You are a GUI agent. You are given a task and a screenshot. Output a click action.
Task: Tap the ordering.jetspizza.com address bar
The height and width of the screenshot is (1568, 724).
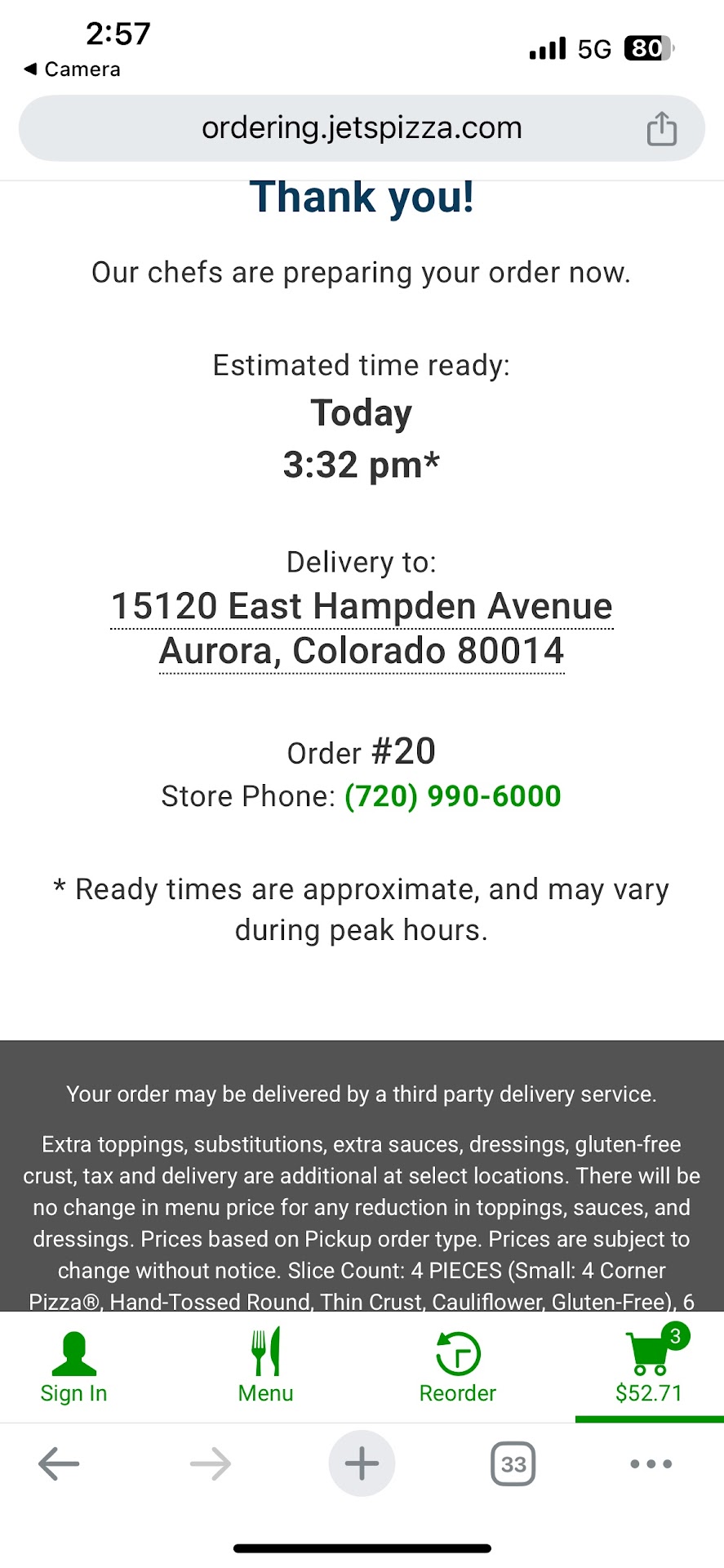tap(362, 128)
